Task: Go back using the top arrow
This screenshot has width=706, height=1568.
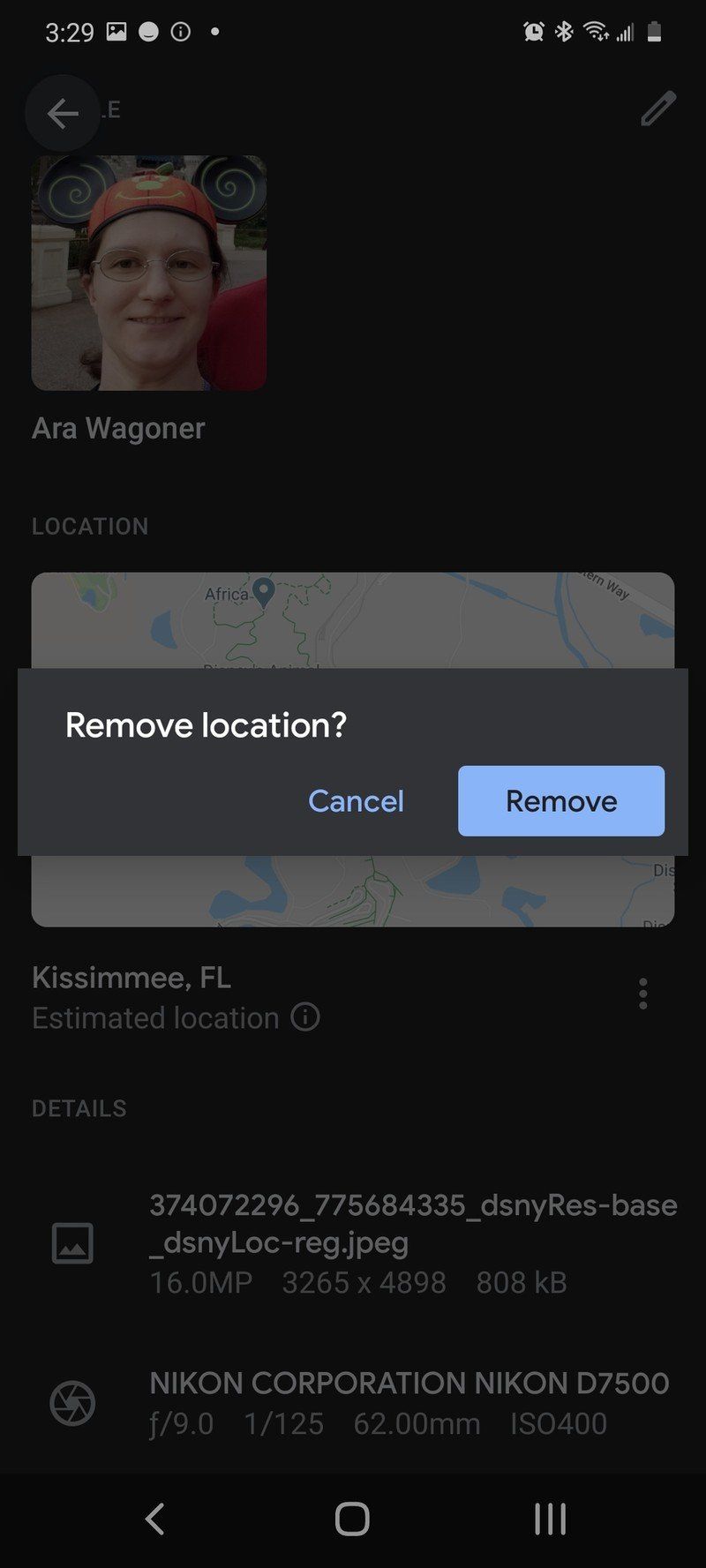Action: point(62,113)
